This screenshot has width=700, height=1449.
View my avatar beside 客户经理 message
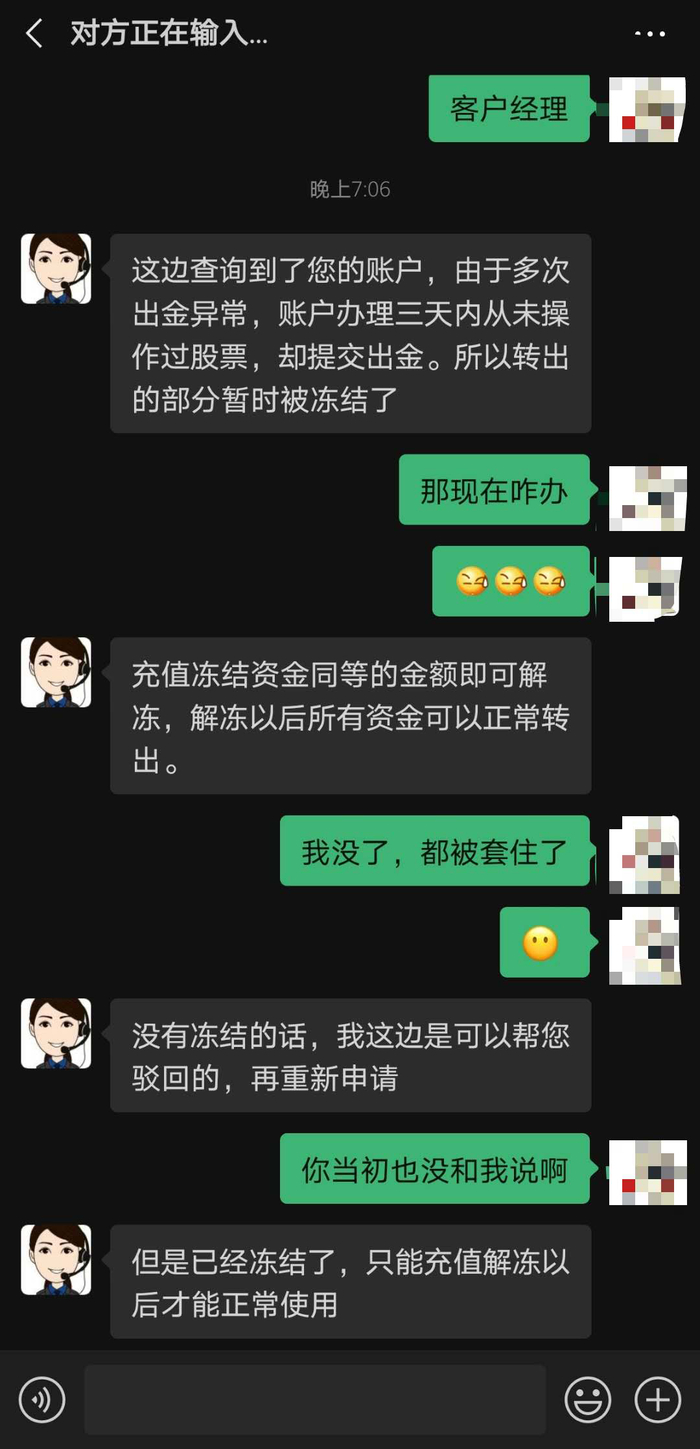pos(647,109)
